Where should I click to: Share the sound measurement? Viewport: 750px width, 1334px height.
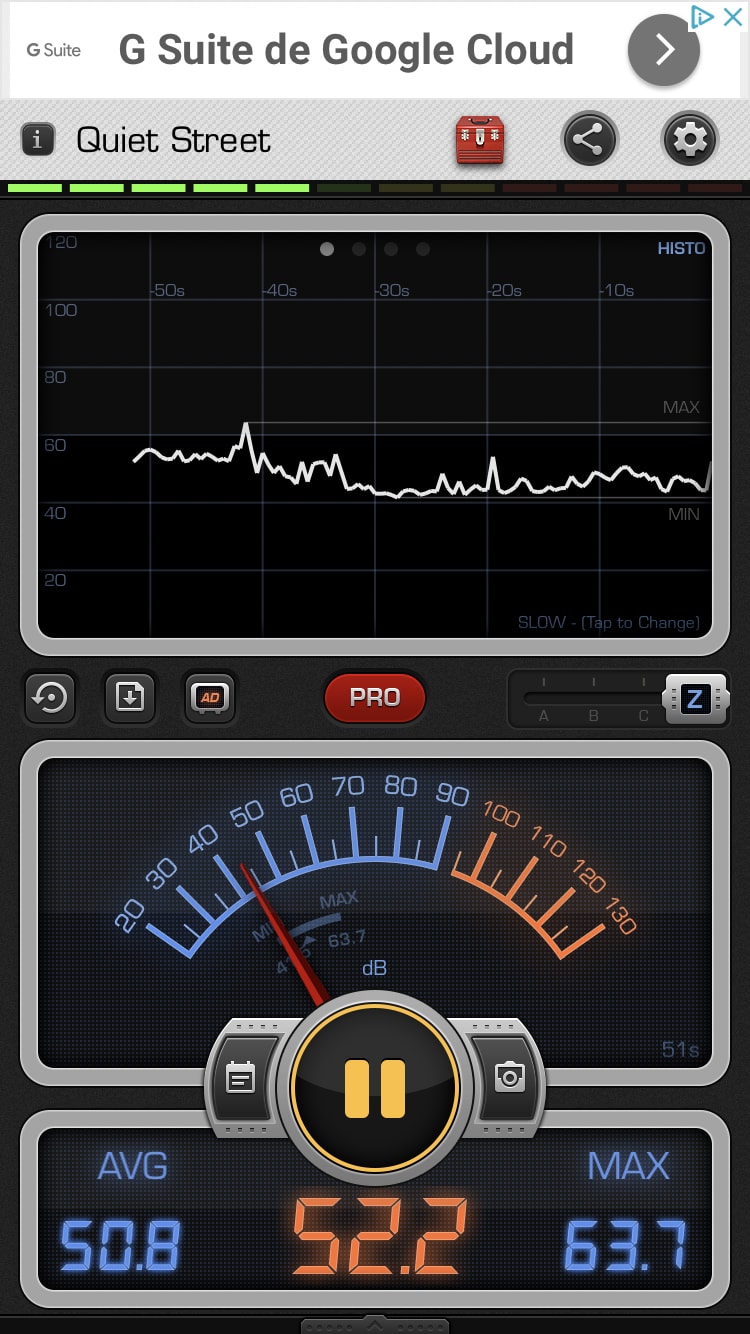(589, 140)
